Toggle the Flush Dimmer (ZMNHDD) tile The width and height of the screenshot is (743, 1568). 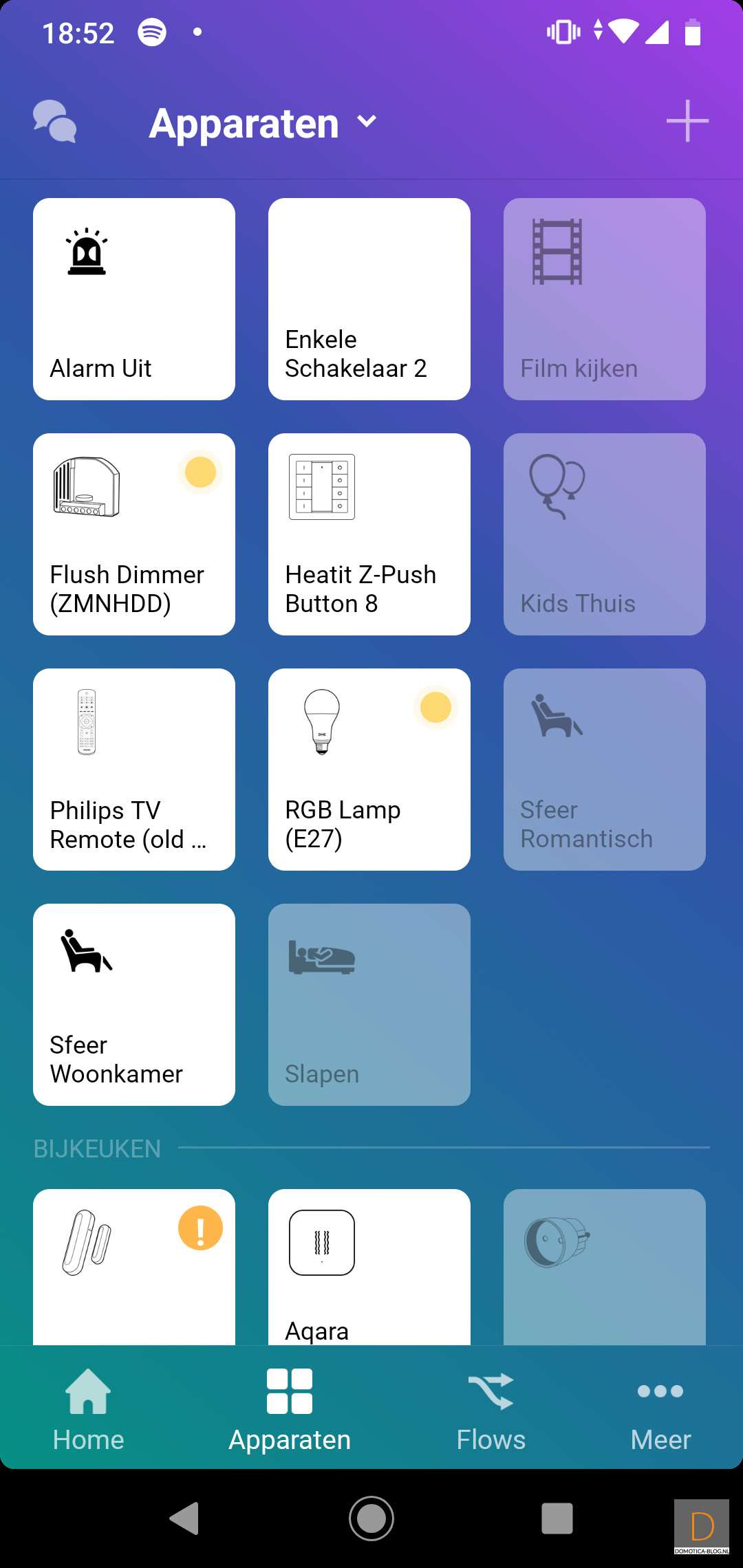tap(134, 534)
